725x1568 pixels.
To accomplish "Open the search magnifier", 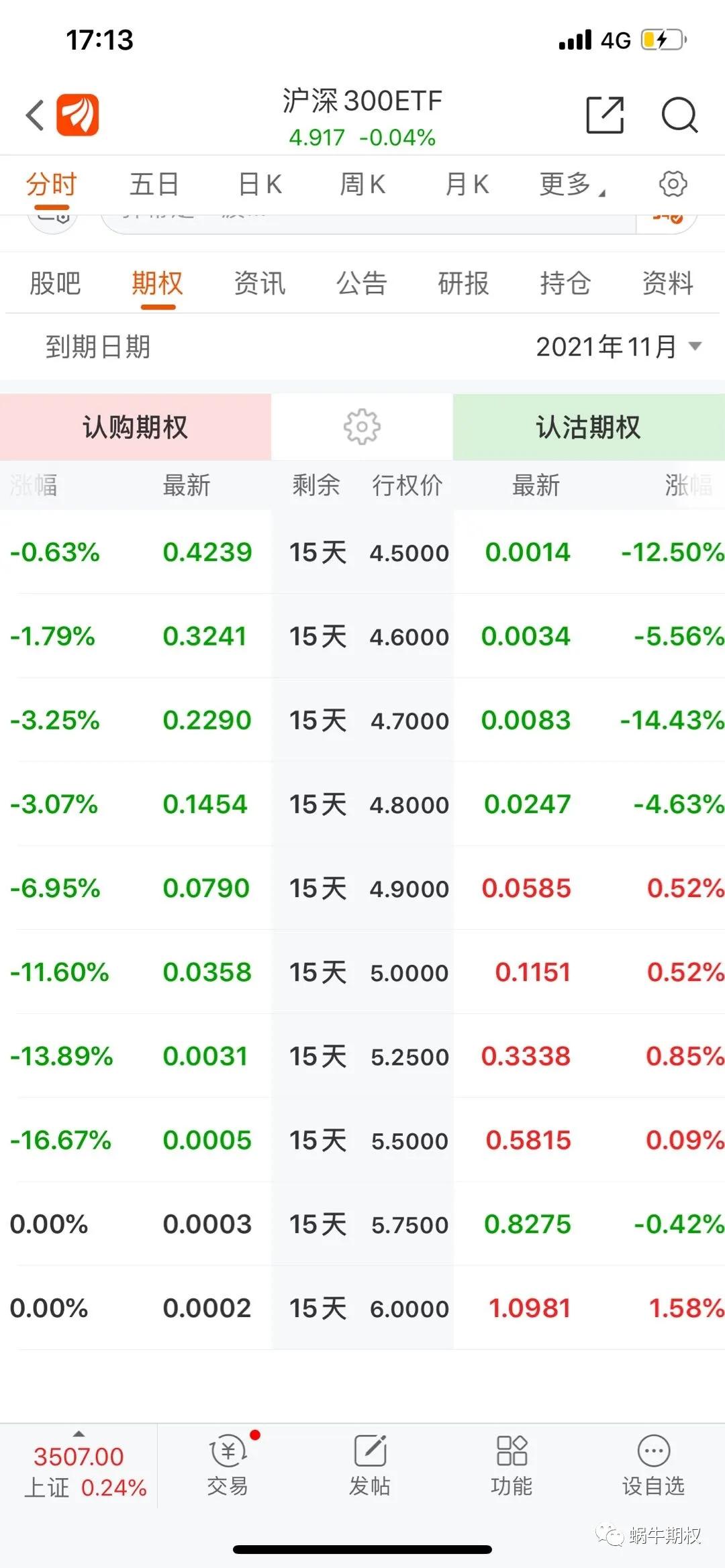I will pyautogui.click(x=679, y=115).
